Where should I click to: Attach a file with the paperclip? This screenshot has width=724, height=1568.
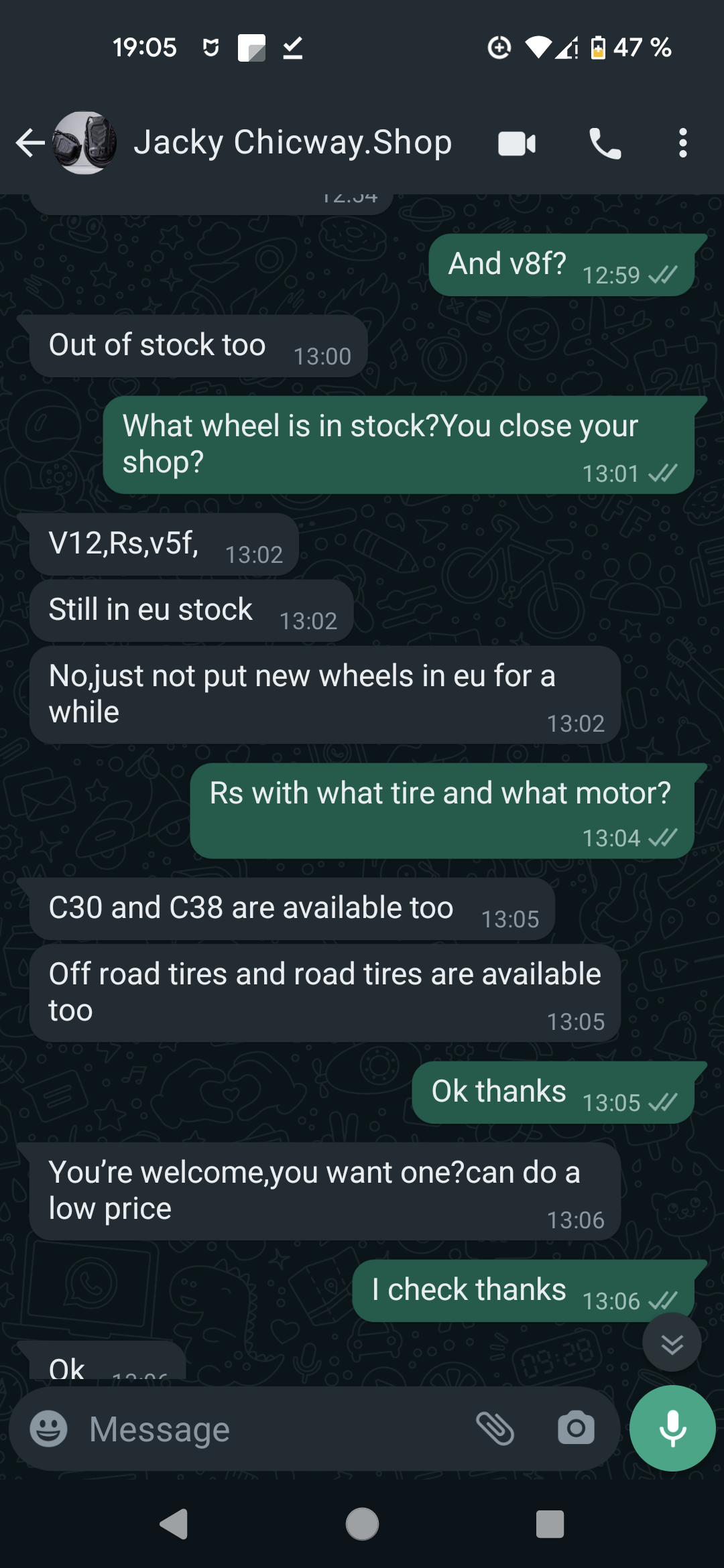(x=495, y=1429)
